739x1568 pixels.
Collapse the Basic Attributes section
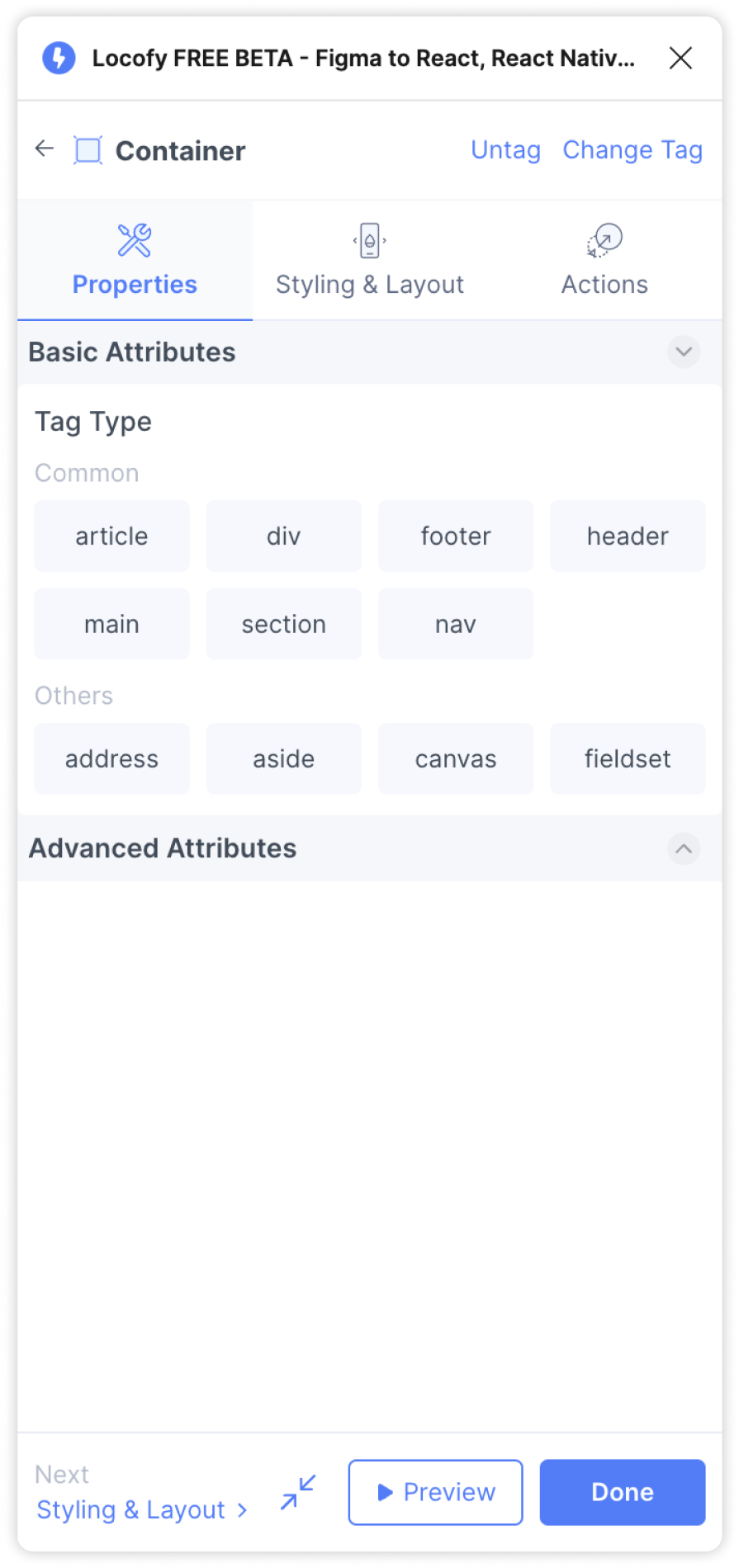[684, 352]
